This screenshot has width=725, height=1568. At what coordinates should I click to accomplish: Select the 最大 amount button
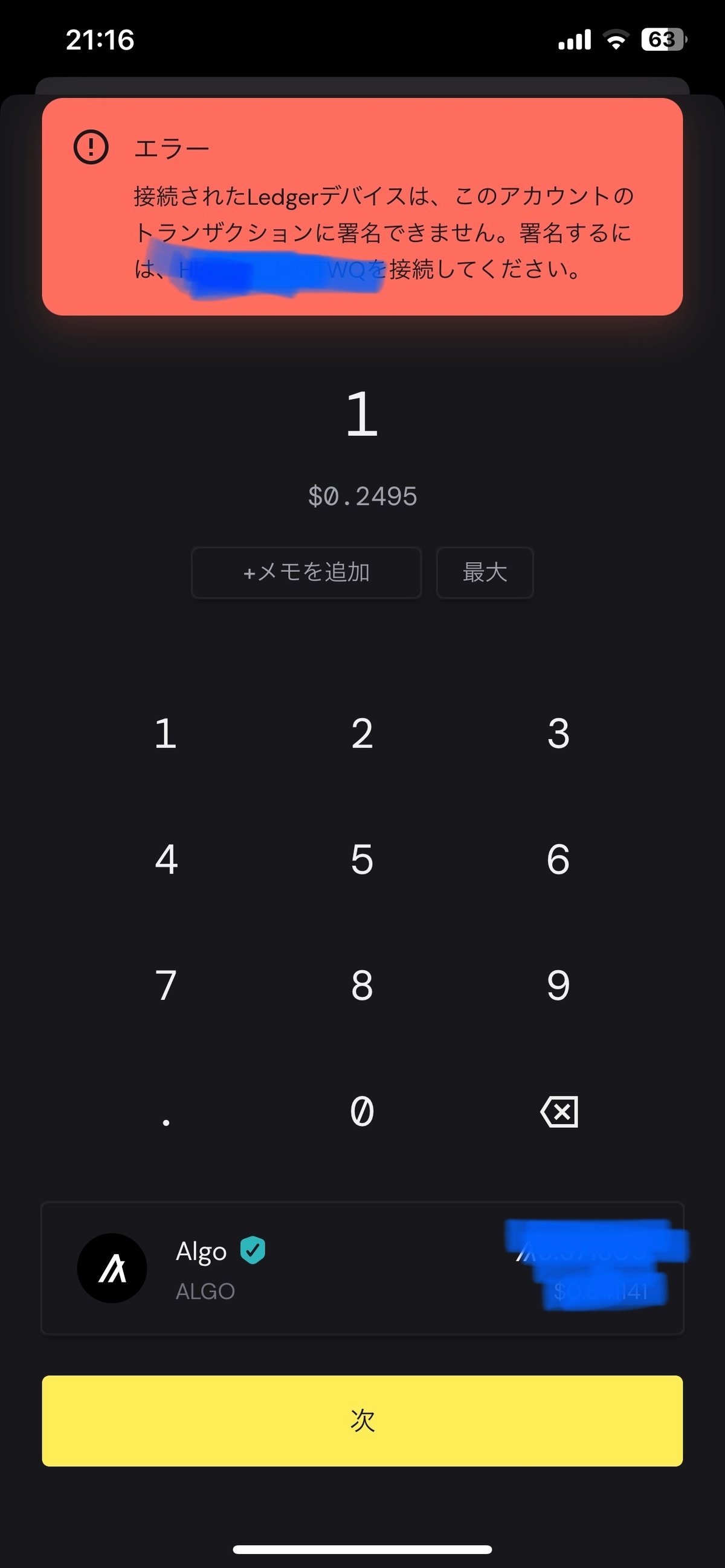[x=485, y=572]
